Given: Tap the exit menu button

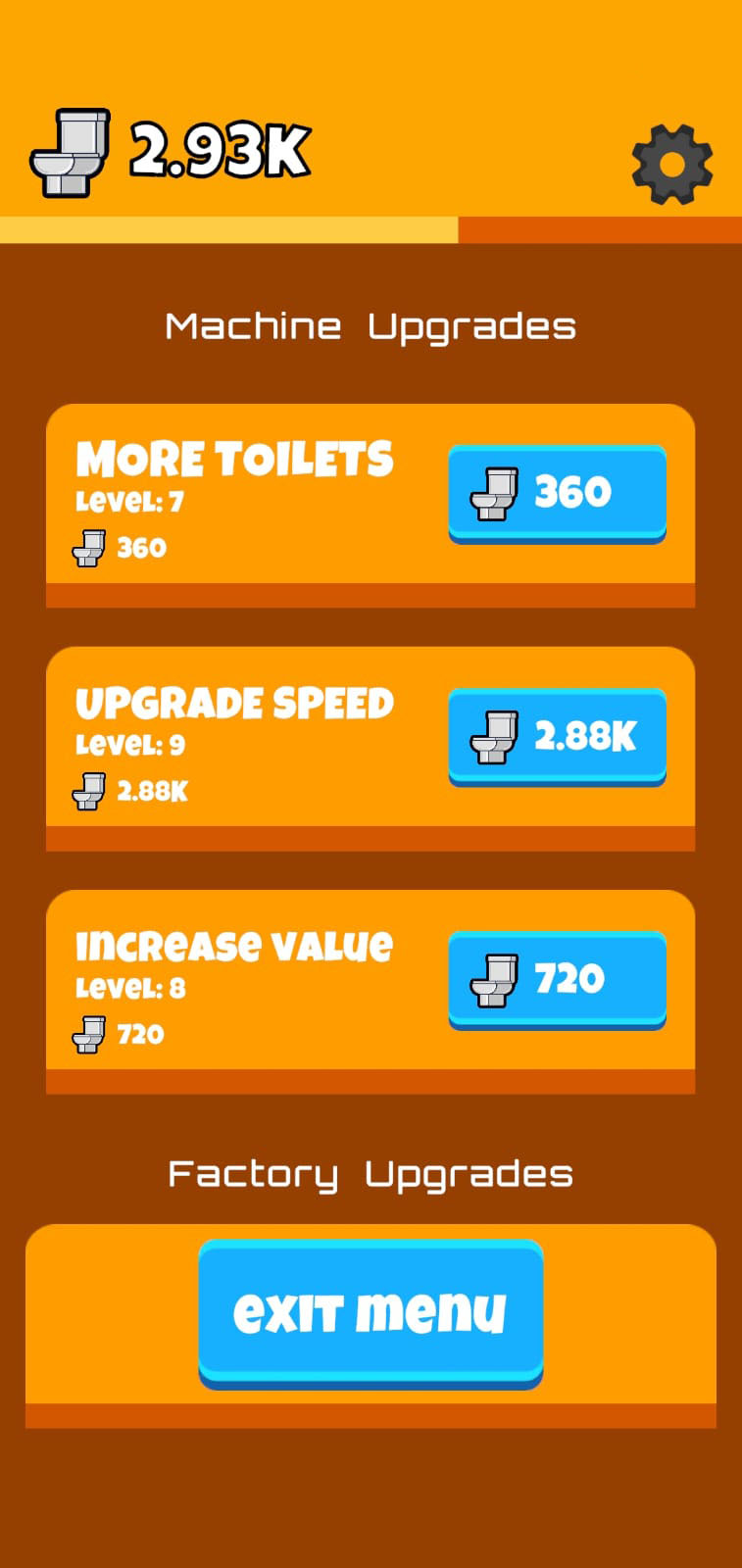Looking at the screenshot, I should [x=371, y=1311].
